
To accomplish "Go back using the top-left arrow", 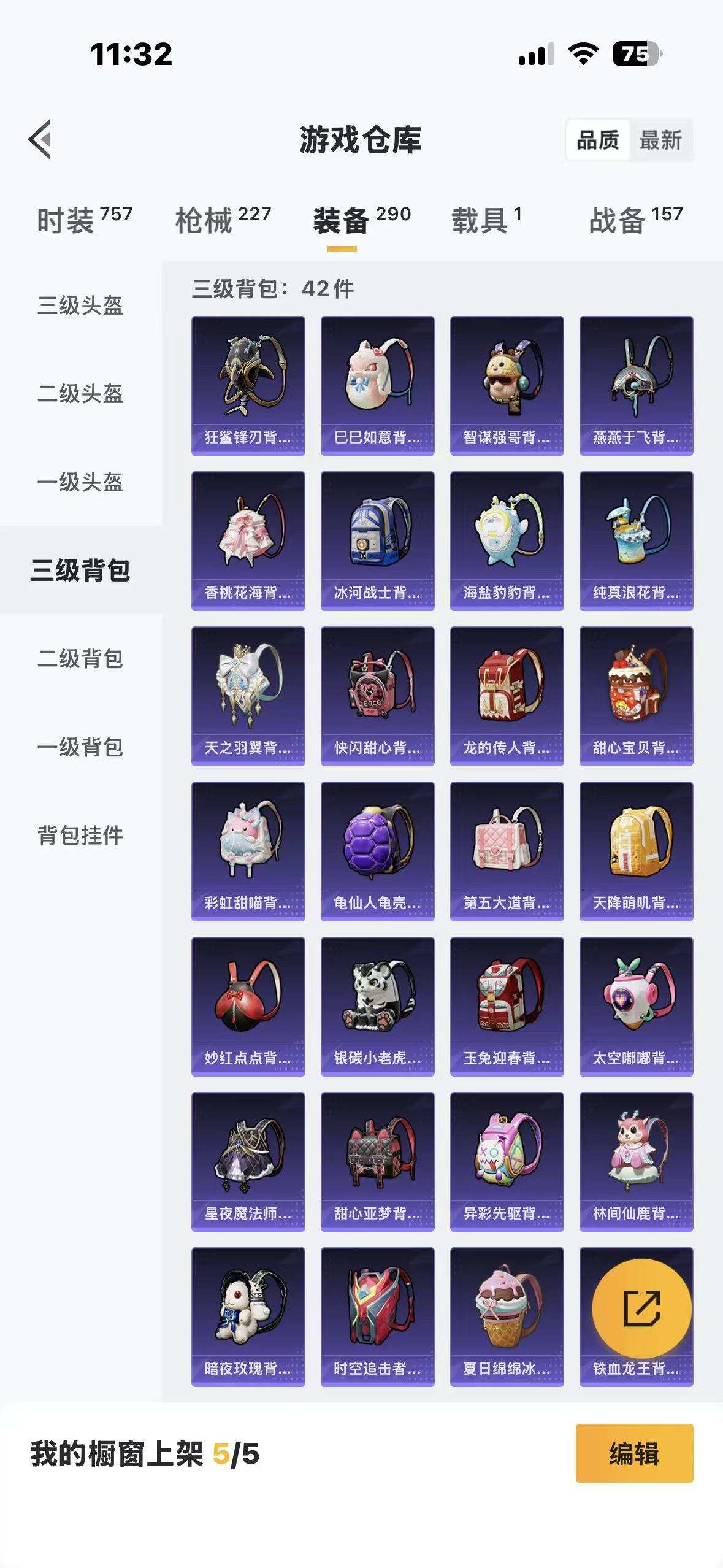I will pos(40,139).
